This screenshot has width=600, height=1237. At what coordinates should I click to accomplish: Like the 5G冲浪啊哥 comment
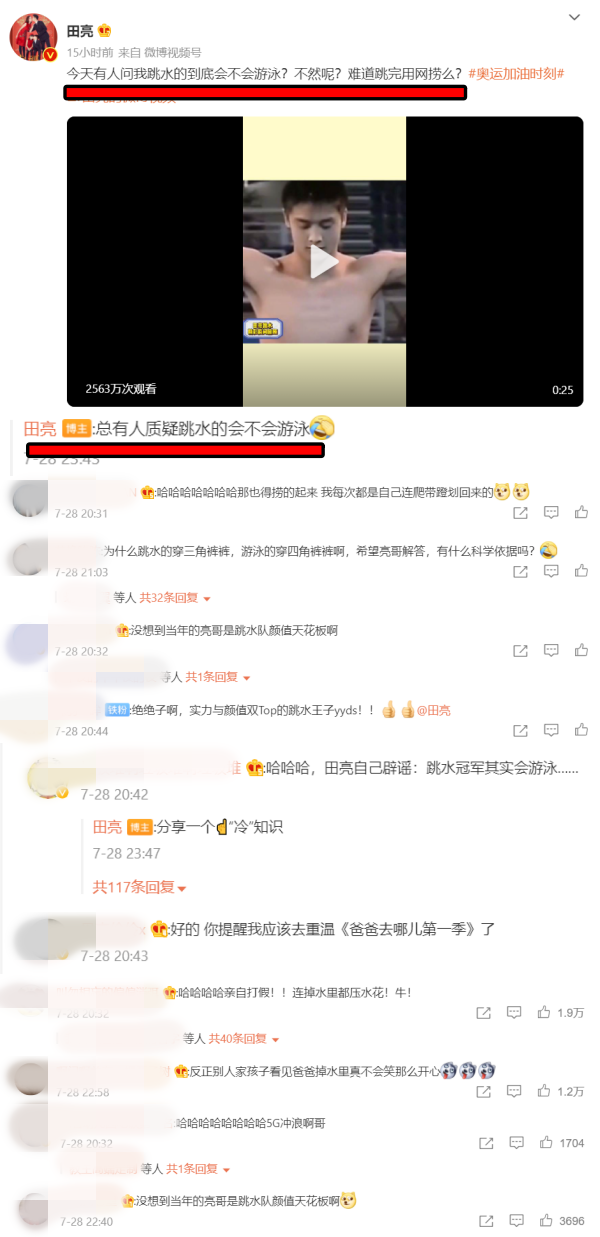(544, 1142)
